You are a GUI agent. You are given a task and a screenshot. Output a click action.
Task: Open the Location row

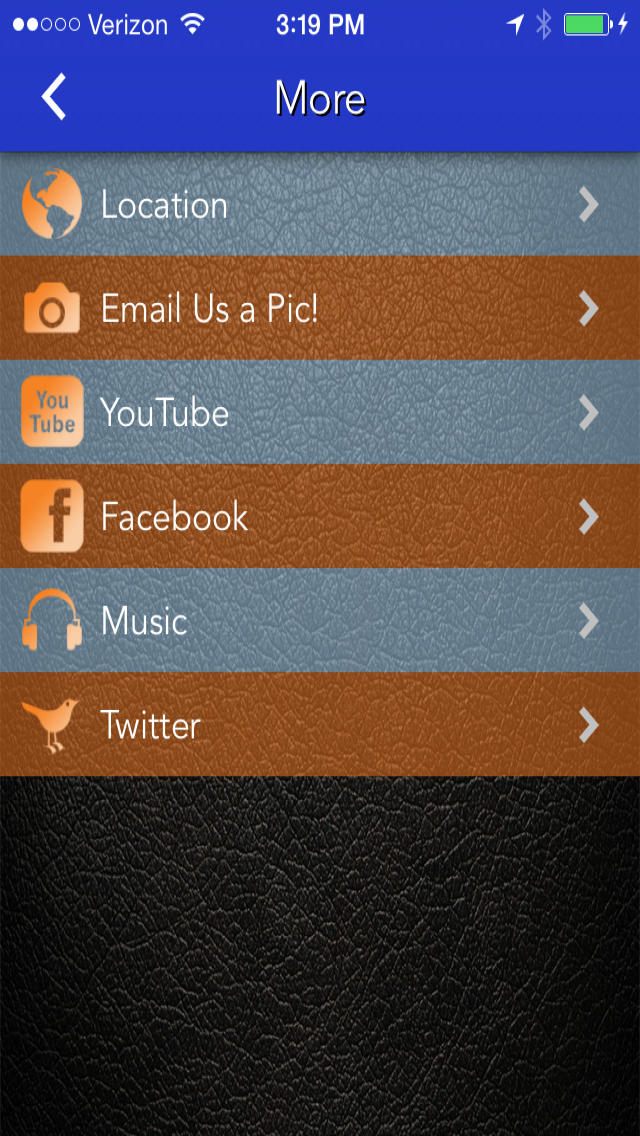click(x=320, y=204)
